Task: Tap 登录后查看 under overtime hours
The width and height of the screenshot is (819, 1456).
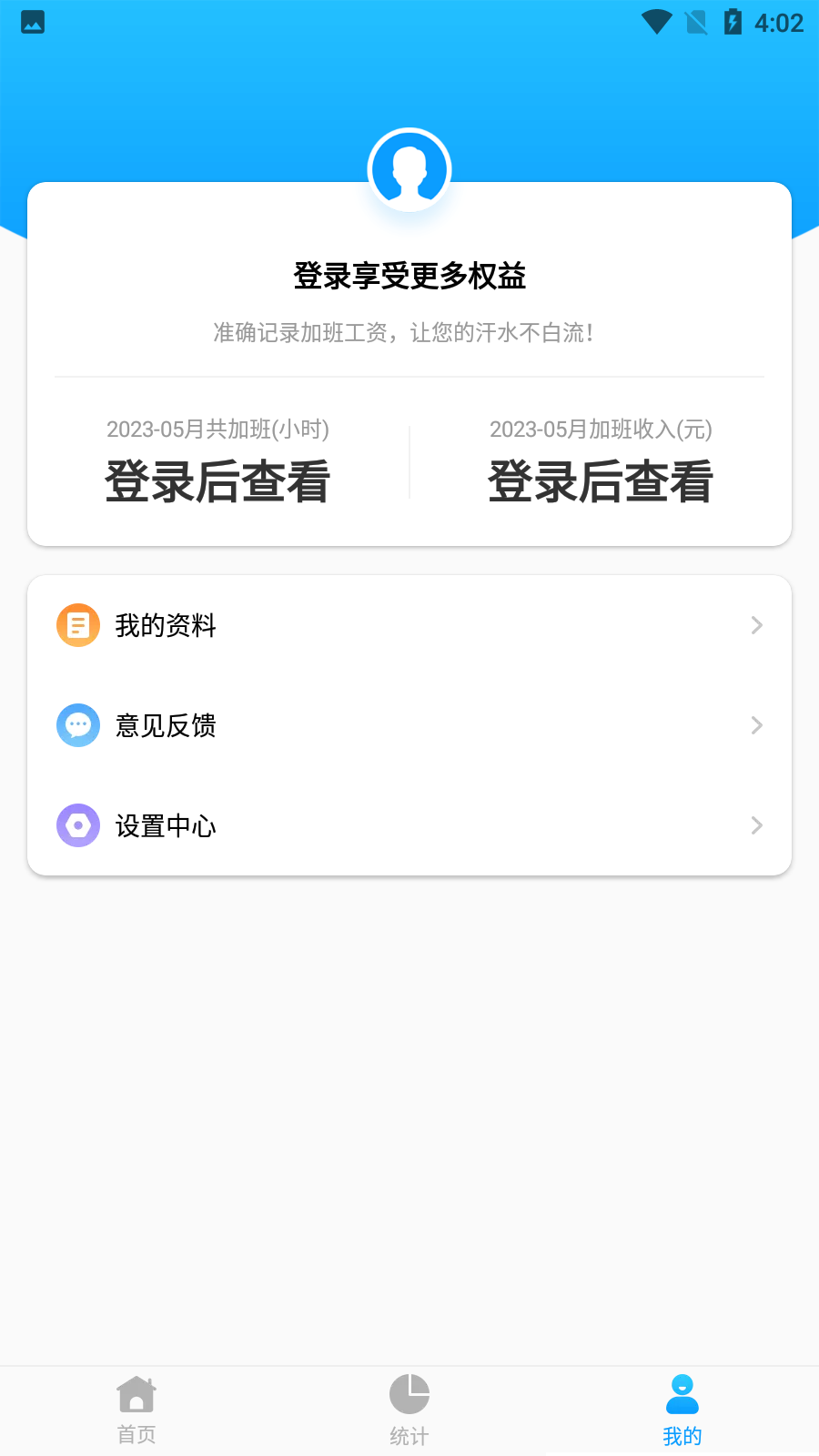Action: coord(217,480)
